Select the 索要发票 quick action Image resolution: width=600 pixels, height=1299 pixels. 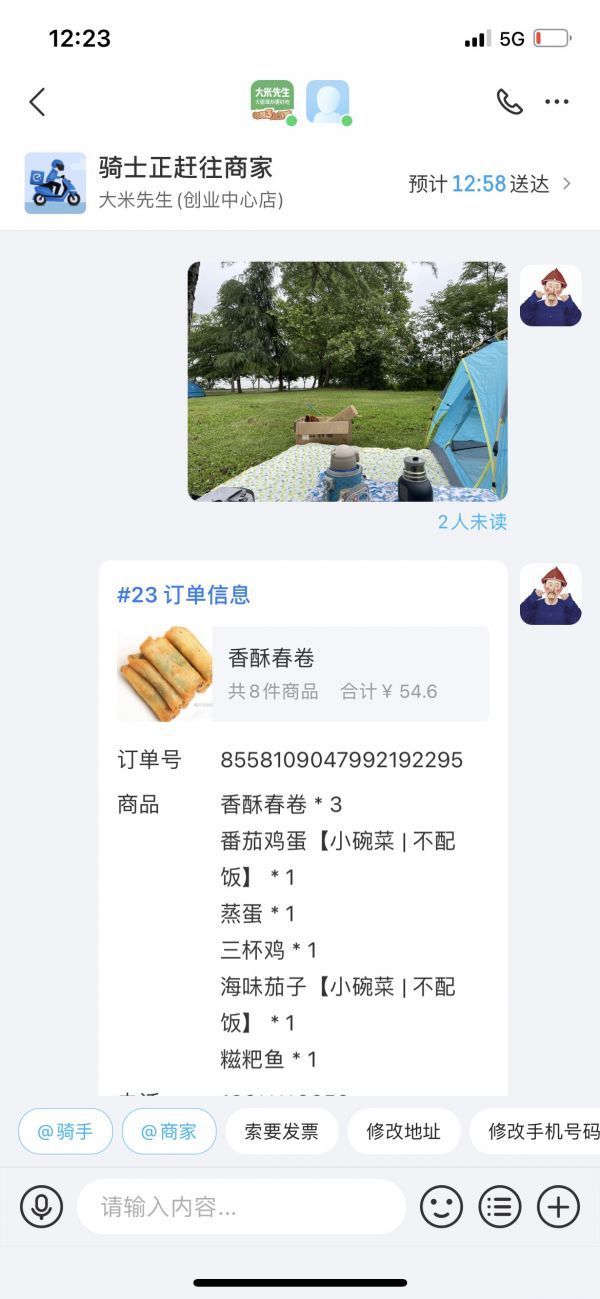[x=282, y=1131]
